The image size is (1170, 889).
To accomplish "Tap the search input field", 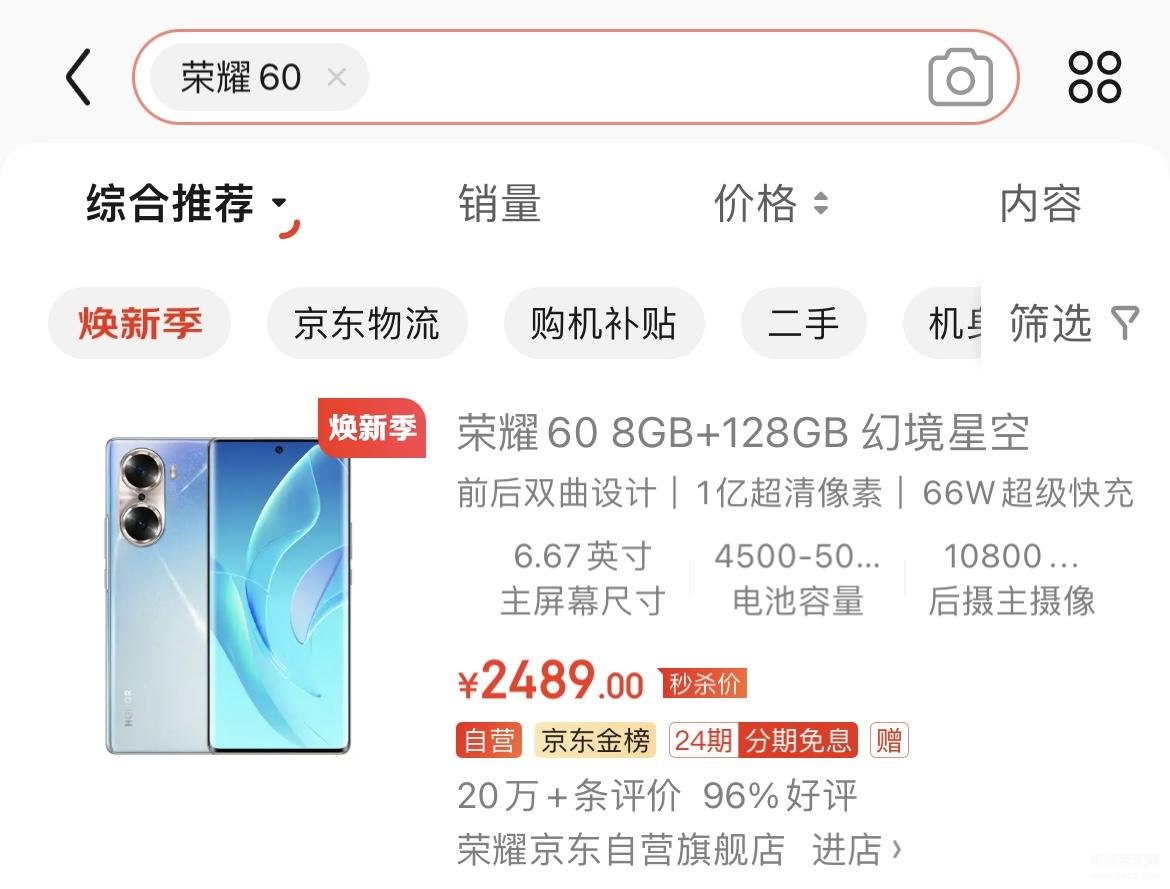I will pos(640,77).
